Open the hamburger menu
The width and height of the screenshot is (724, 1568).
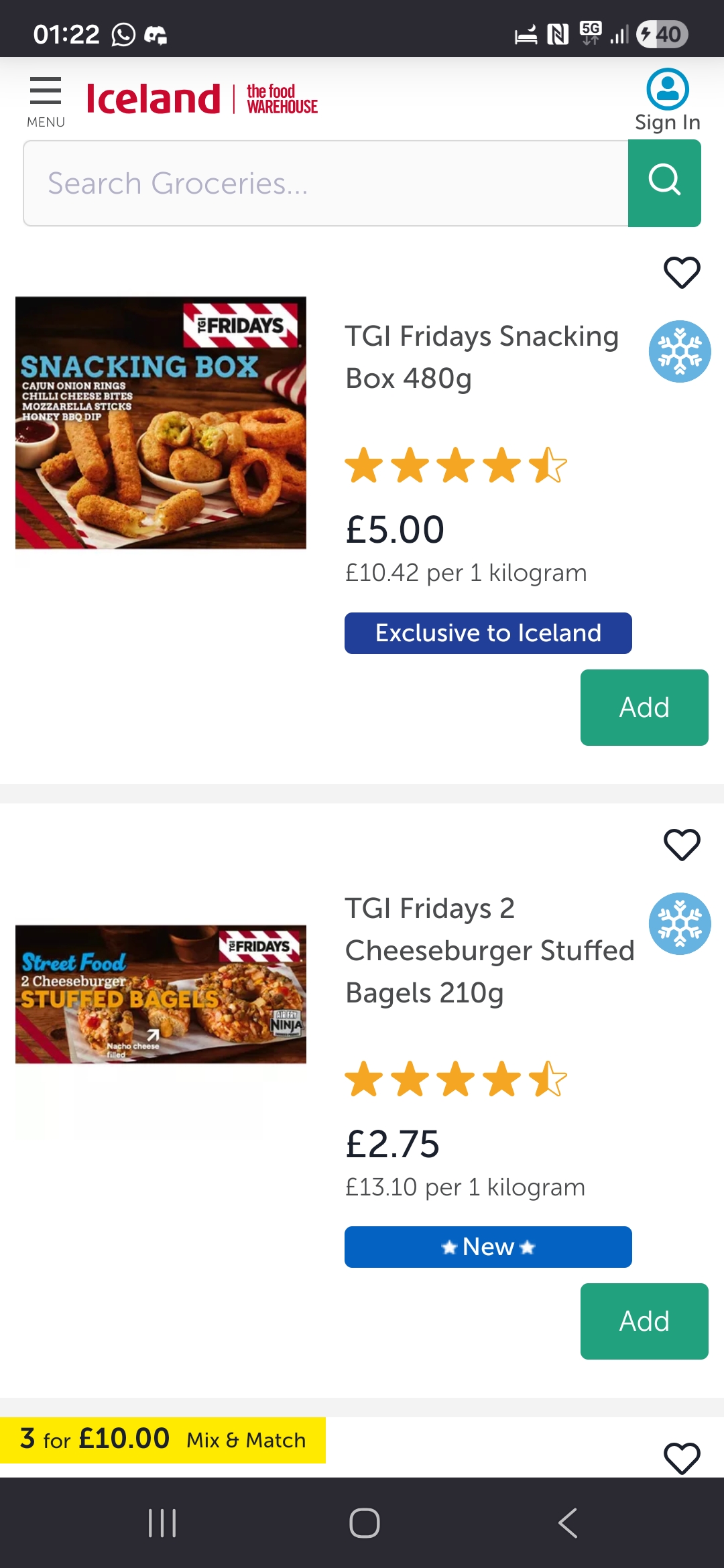(46, 101)
